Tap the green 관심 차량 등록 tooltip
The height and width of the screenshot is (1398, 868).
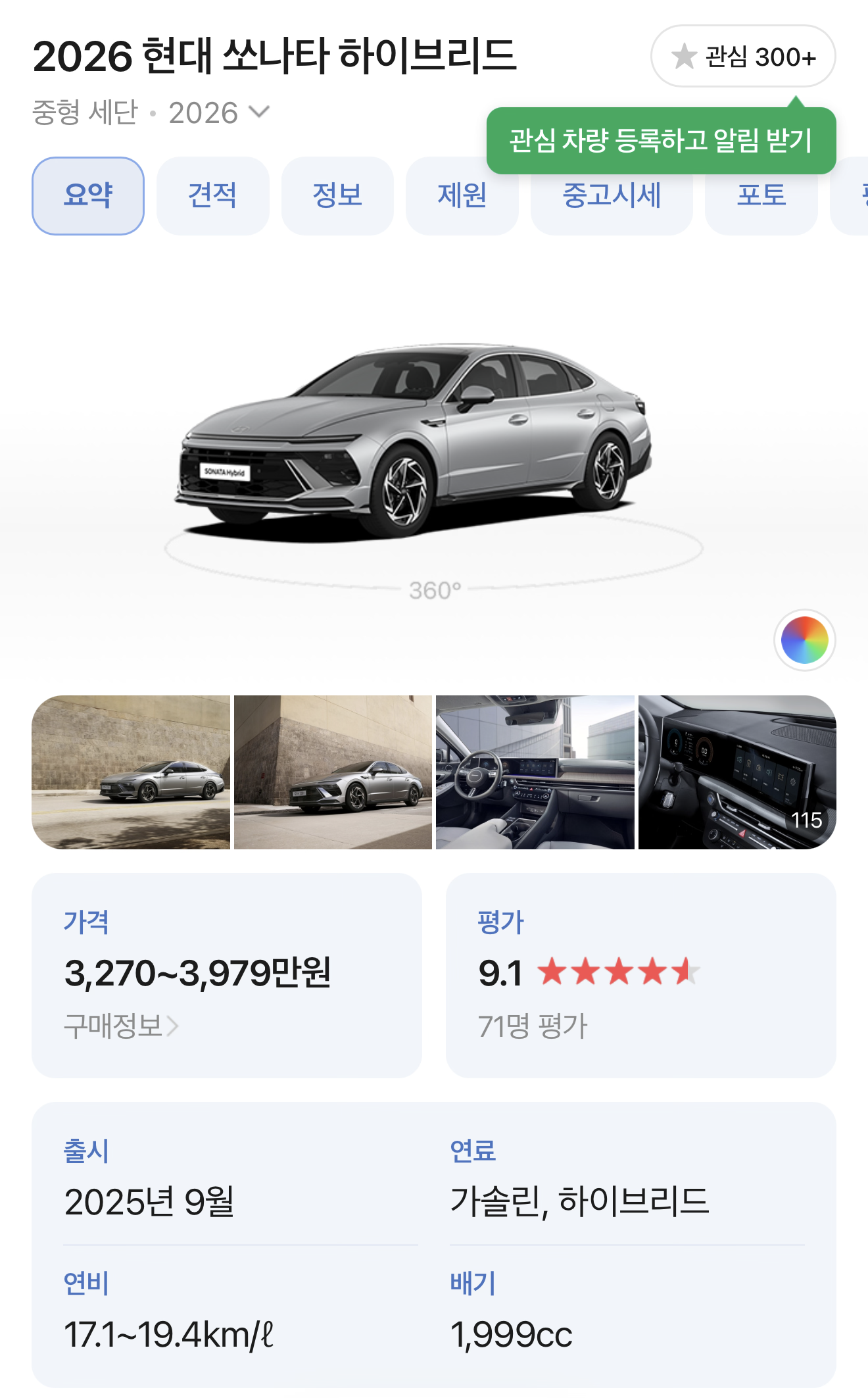[662, 140]
